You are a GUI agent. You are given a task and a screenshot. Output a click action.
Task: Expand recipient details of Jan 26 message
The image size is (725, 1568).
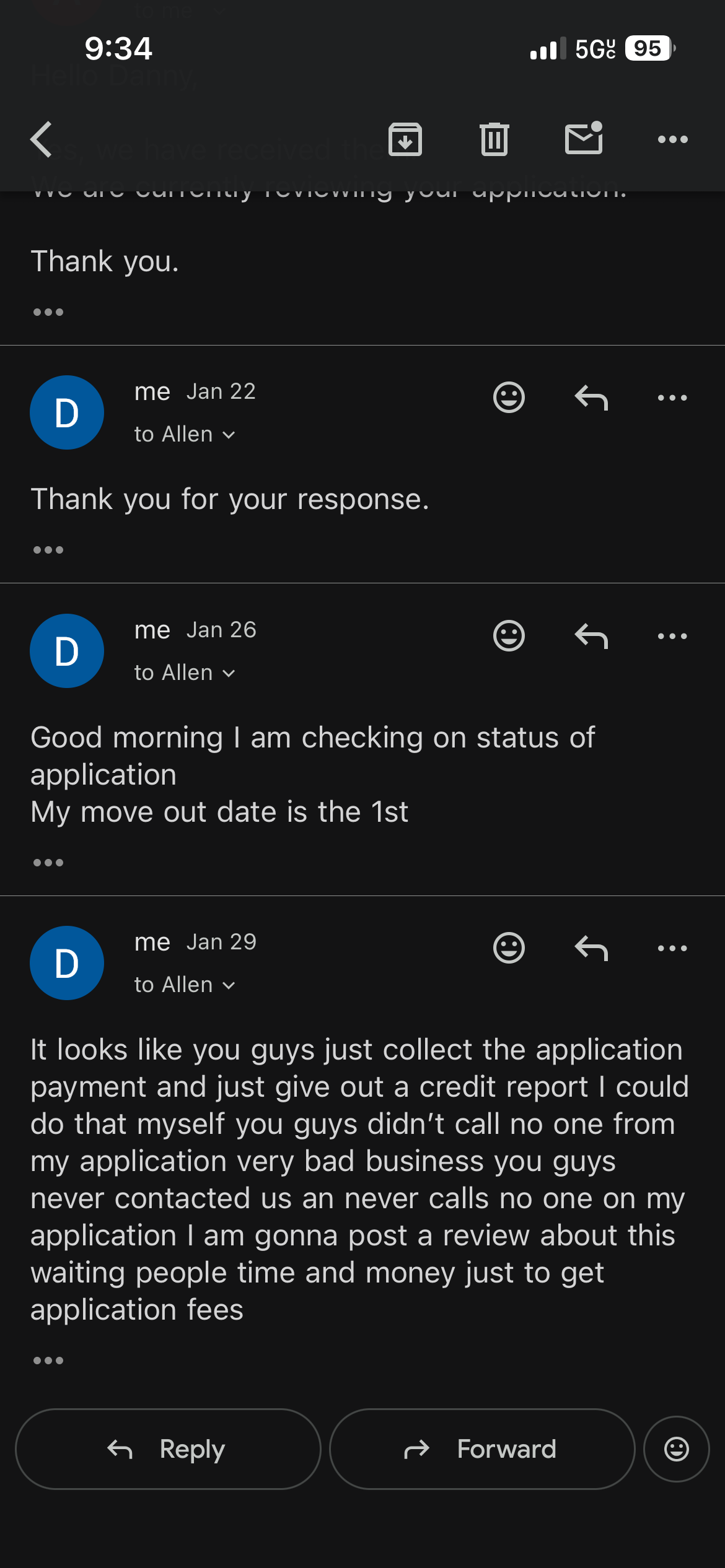point(185,673)
